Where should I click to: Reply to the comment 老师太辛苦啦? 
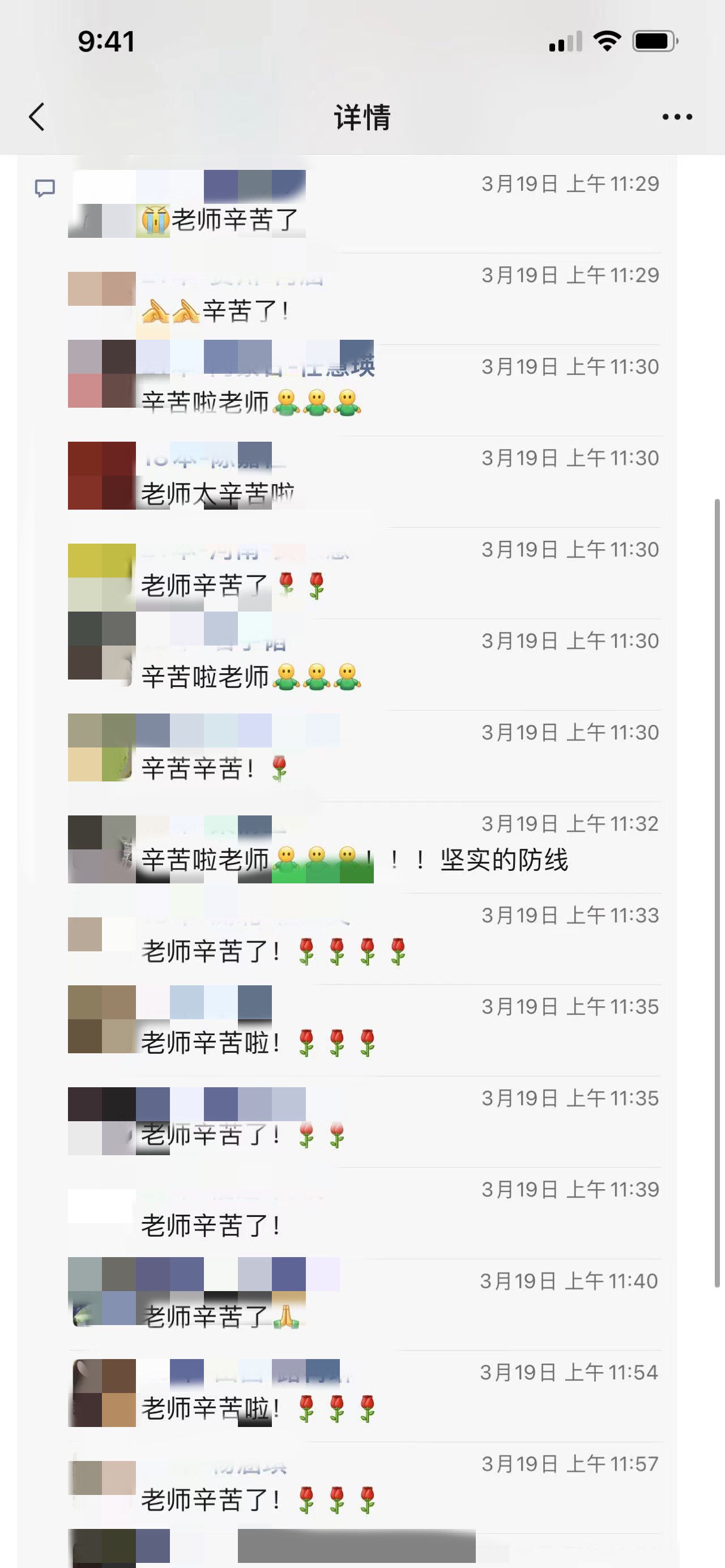218,494
